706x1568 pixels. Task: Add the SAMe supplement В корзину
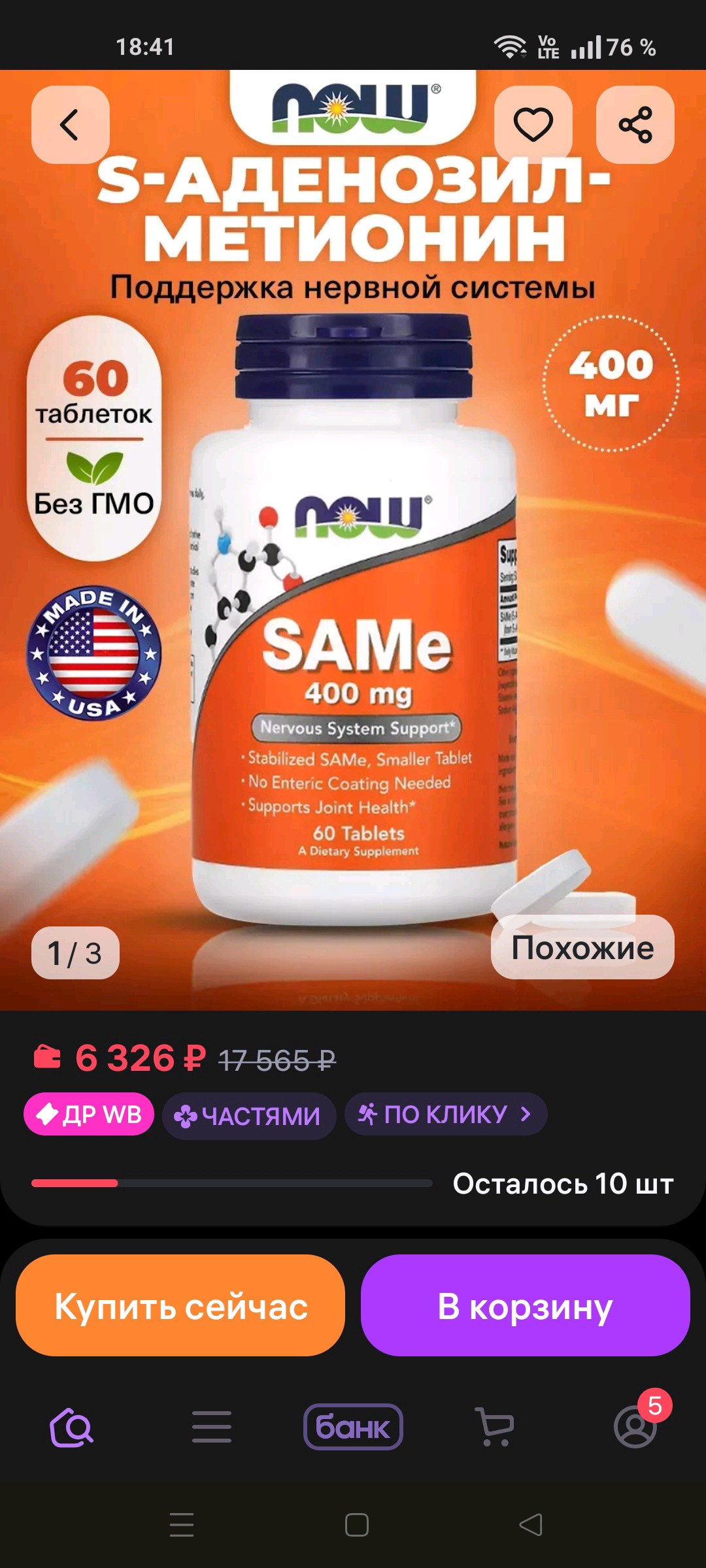(x=525, y=1305)
